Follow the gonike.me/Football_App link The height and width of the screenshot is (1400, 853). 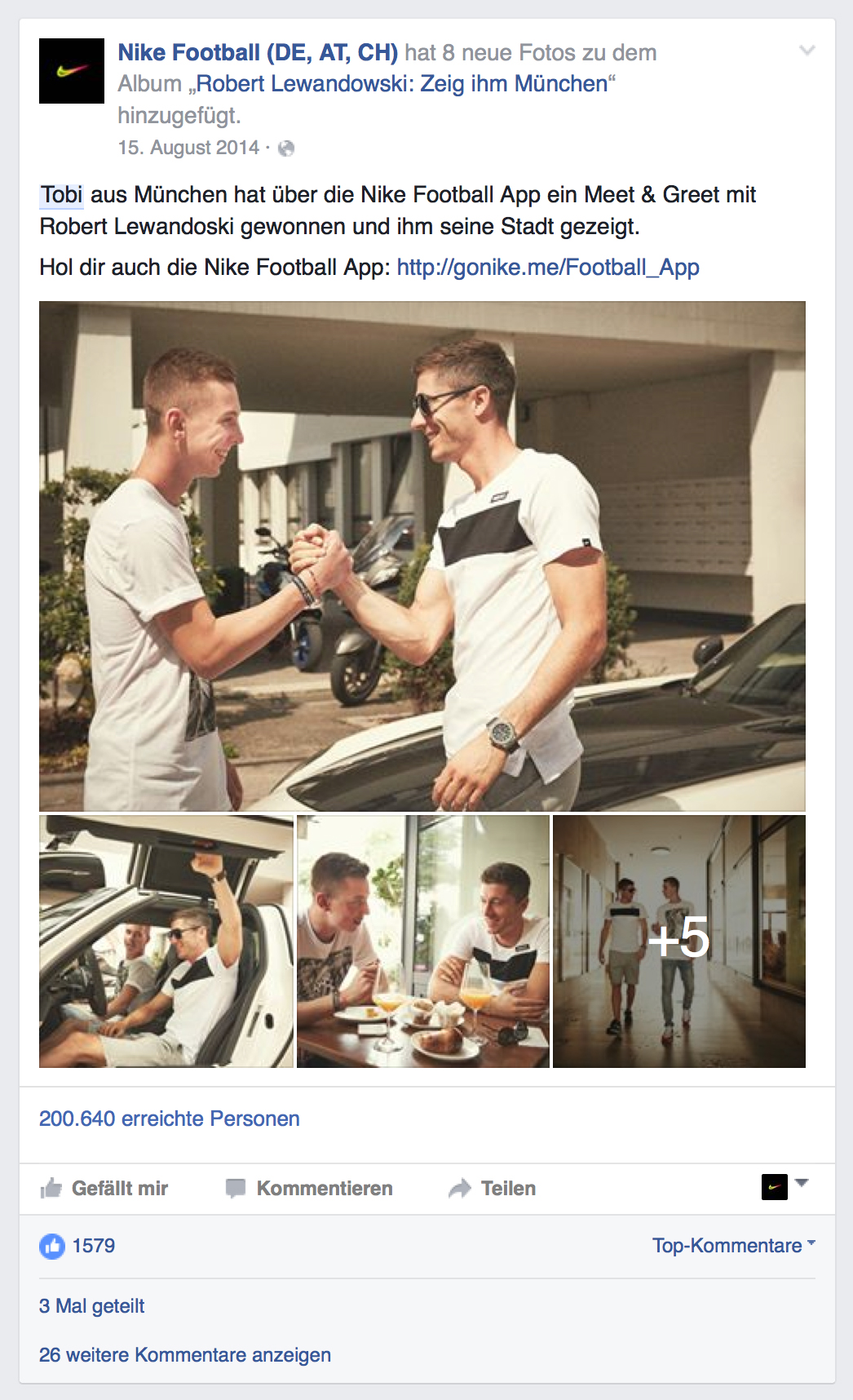click(548, 268)
